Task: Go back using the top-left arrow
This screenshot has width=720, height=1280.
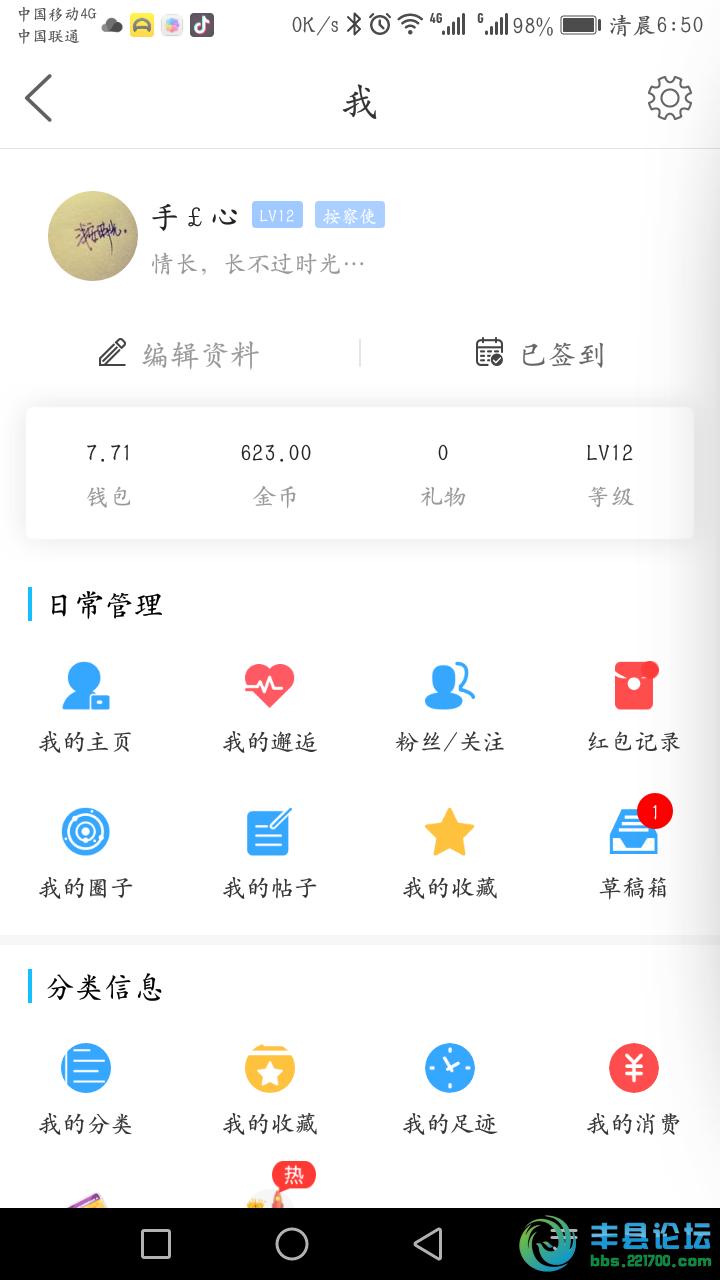Action: [x=39, y=99]
